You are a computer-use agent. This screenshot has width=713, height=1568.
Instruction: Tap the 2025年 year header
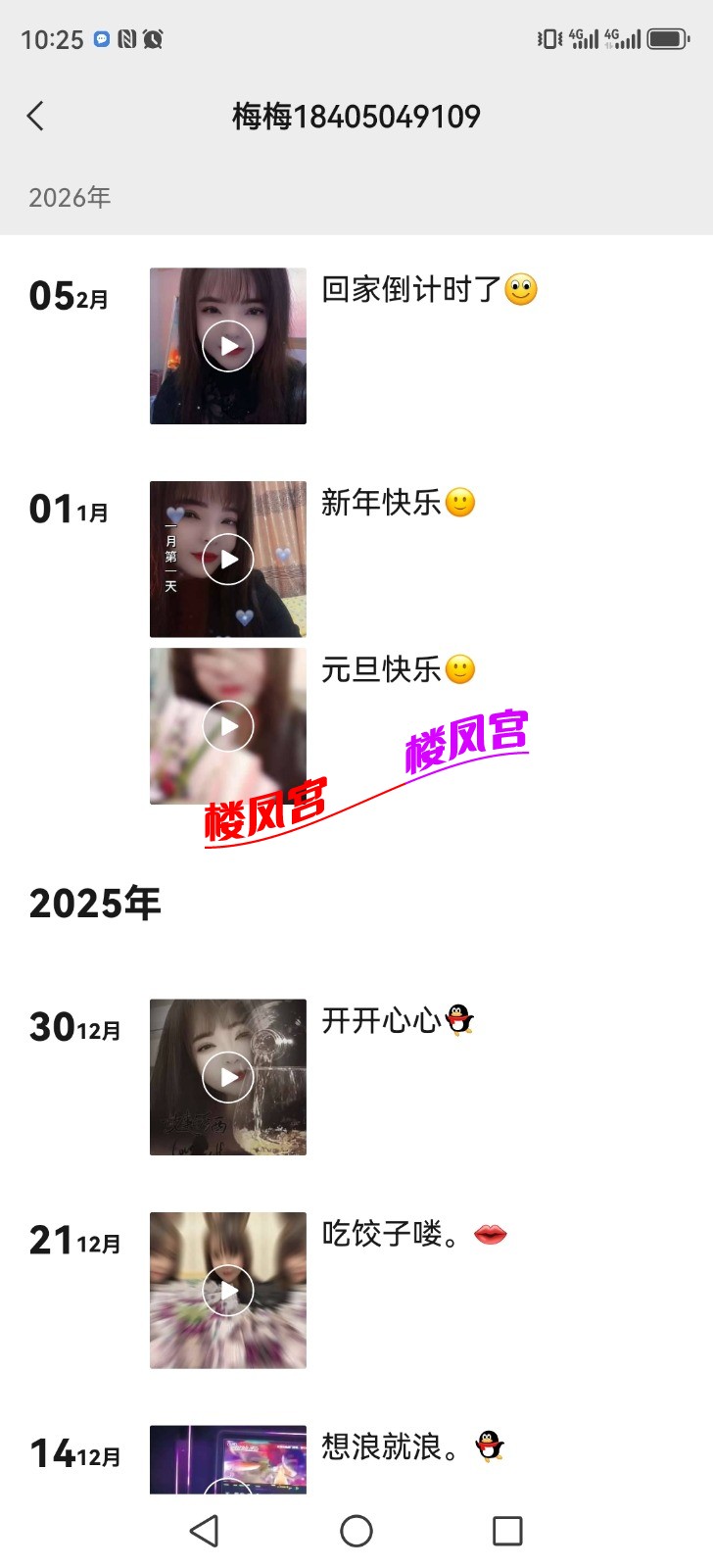point(94,904)
